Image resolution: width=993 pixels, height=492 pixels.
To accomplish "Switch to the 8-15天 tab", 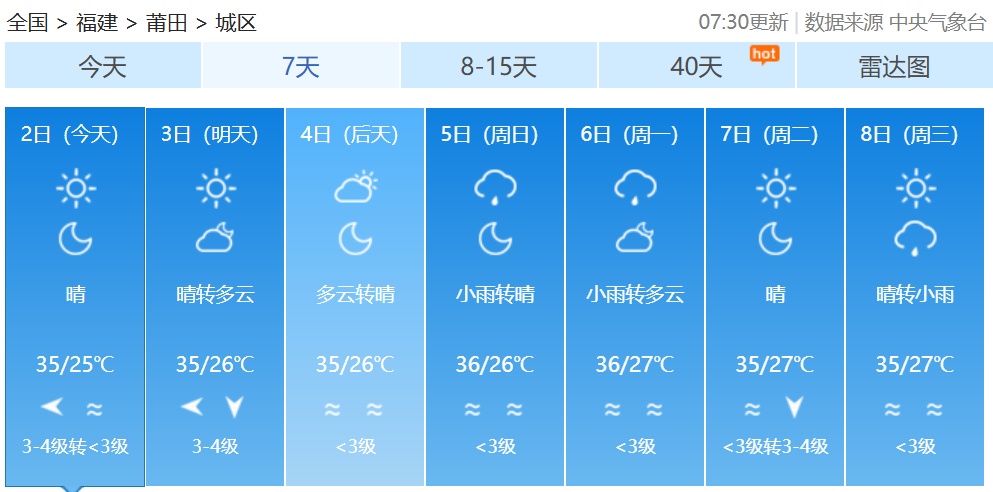I will pos(499,67).
